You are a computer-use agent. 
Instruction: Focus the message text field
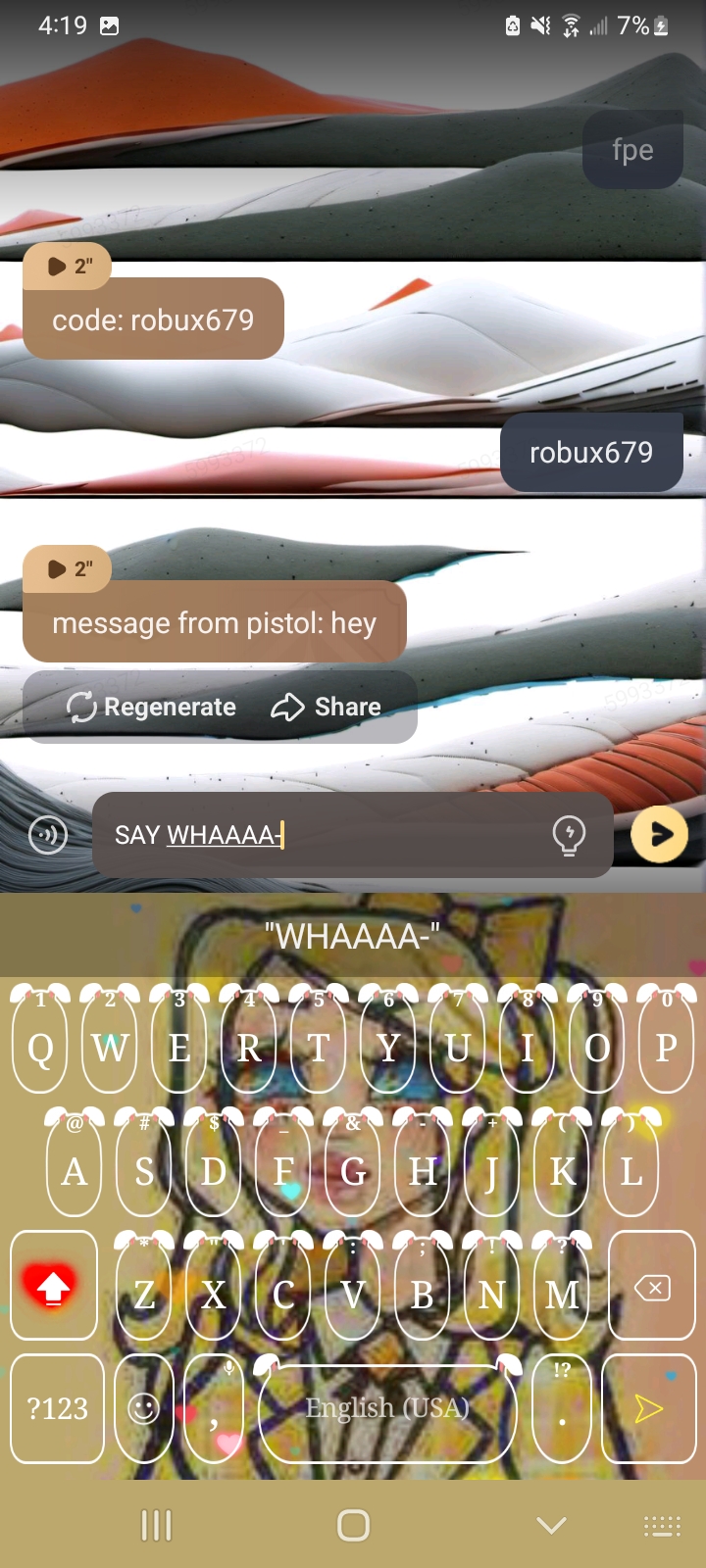(324, 835)
